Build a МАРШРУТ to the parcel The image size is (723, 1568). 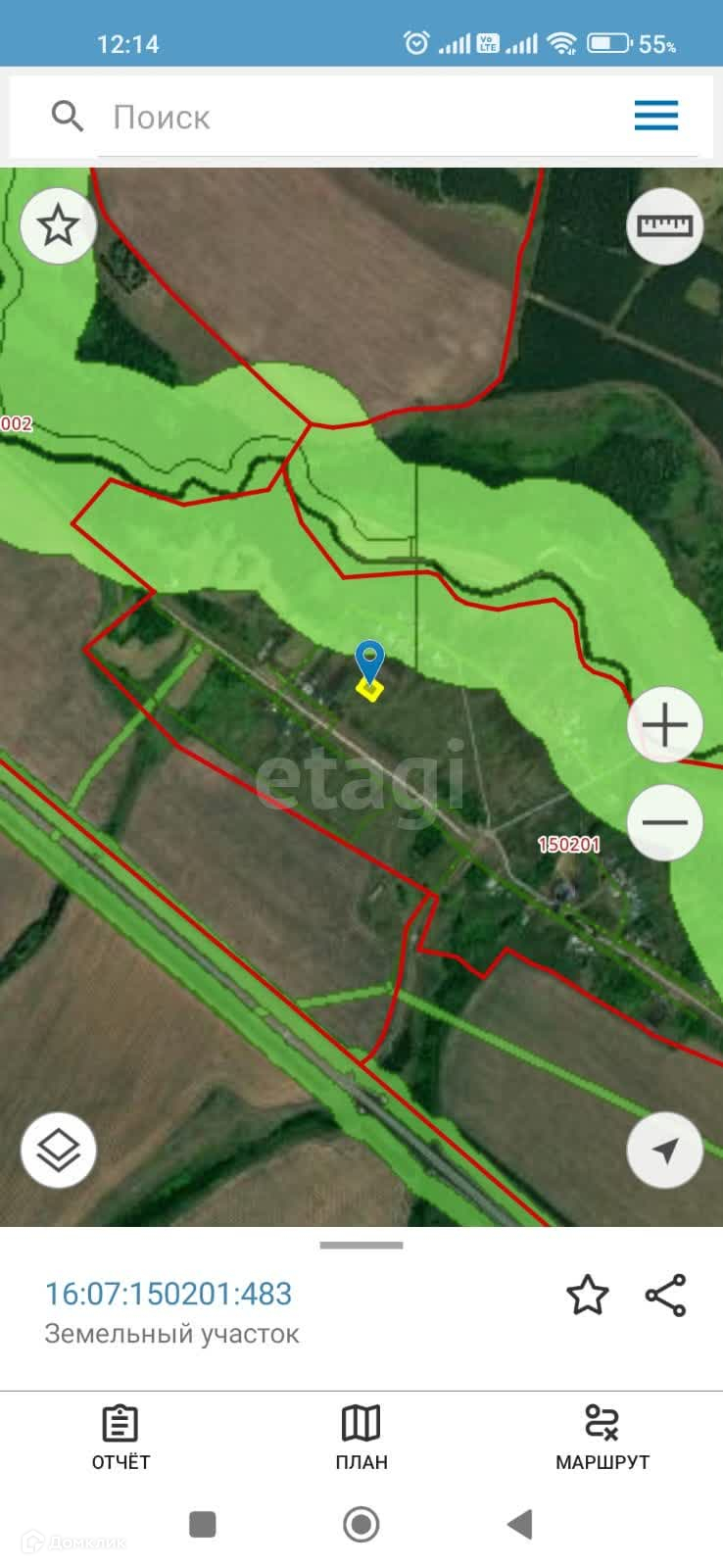click(x=602, y=1438)
